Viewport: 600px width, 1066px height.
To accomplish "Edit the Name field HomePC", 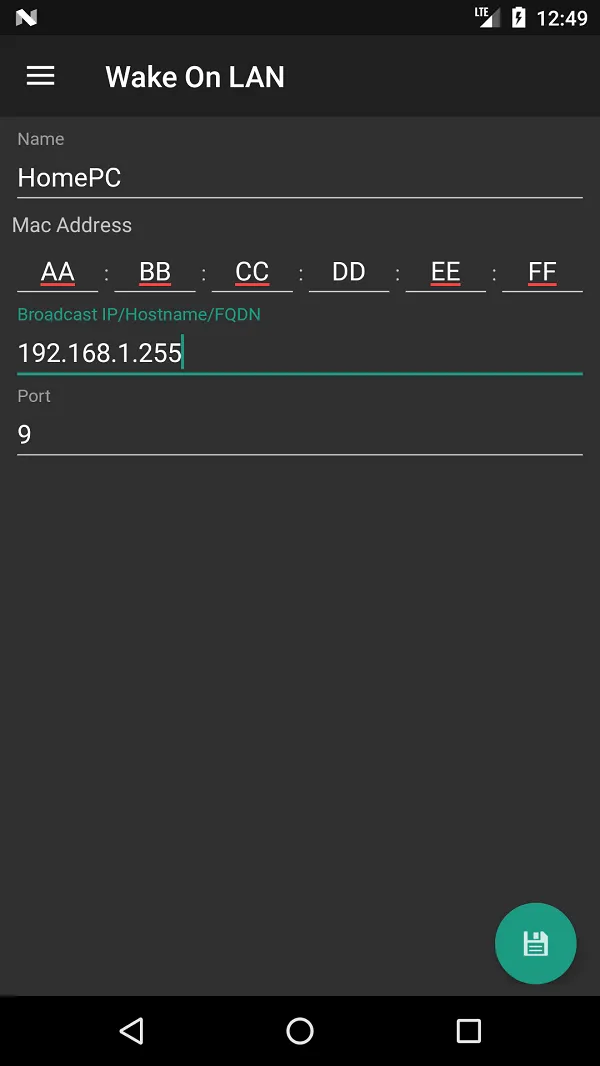I will pos(300,178).
